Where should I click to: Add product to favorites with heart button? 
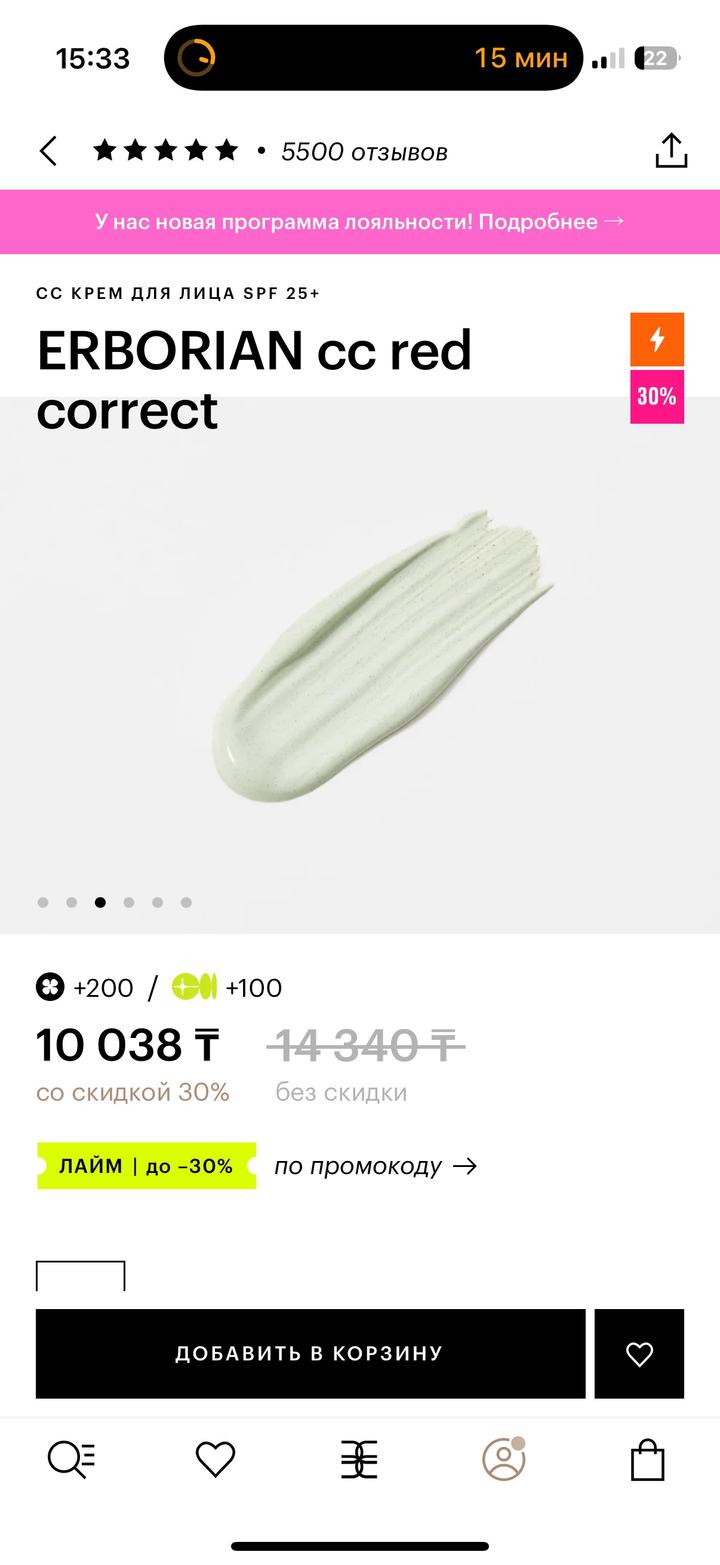click(639, 1353)
